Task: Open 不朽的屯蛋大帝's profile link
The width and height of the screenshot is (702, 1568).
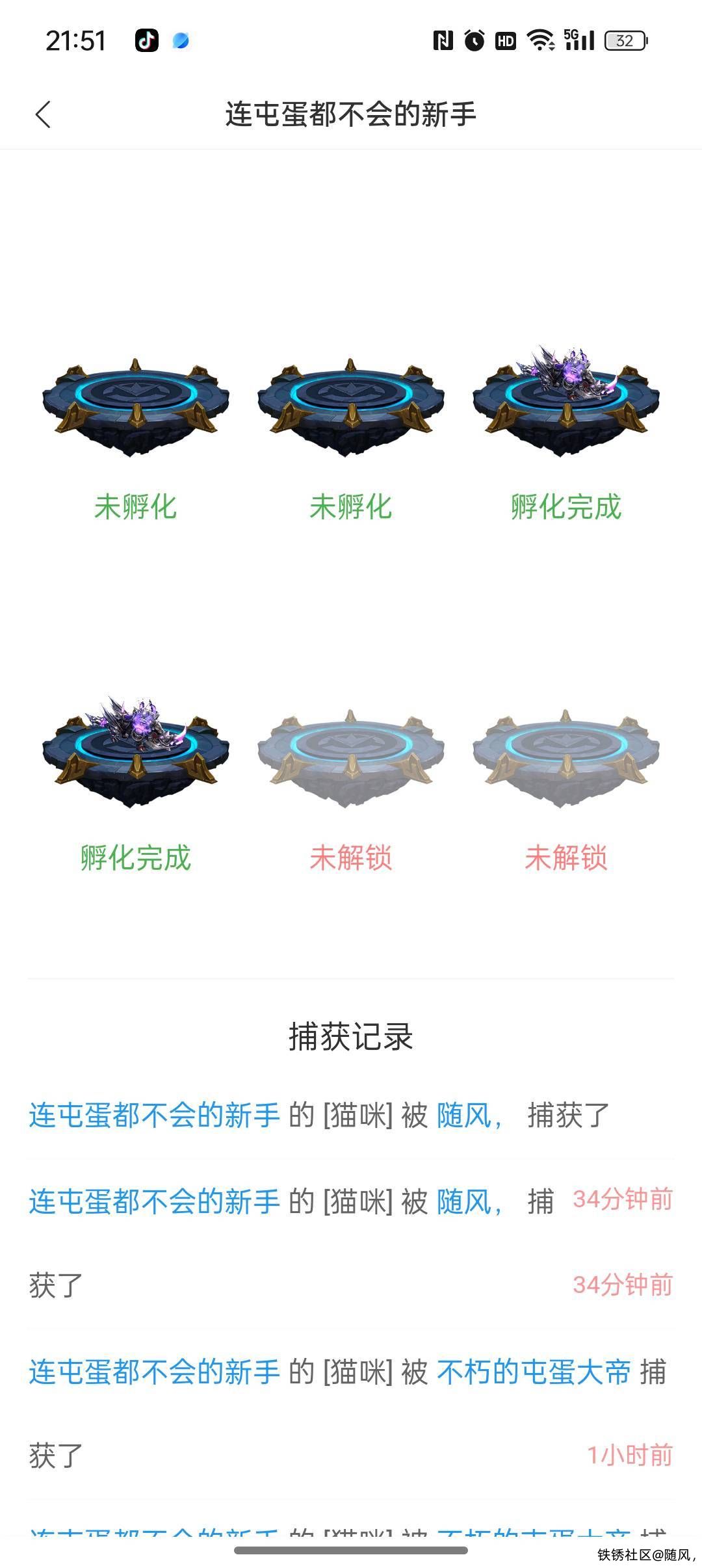Action: (534, 1372)
